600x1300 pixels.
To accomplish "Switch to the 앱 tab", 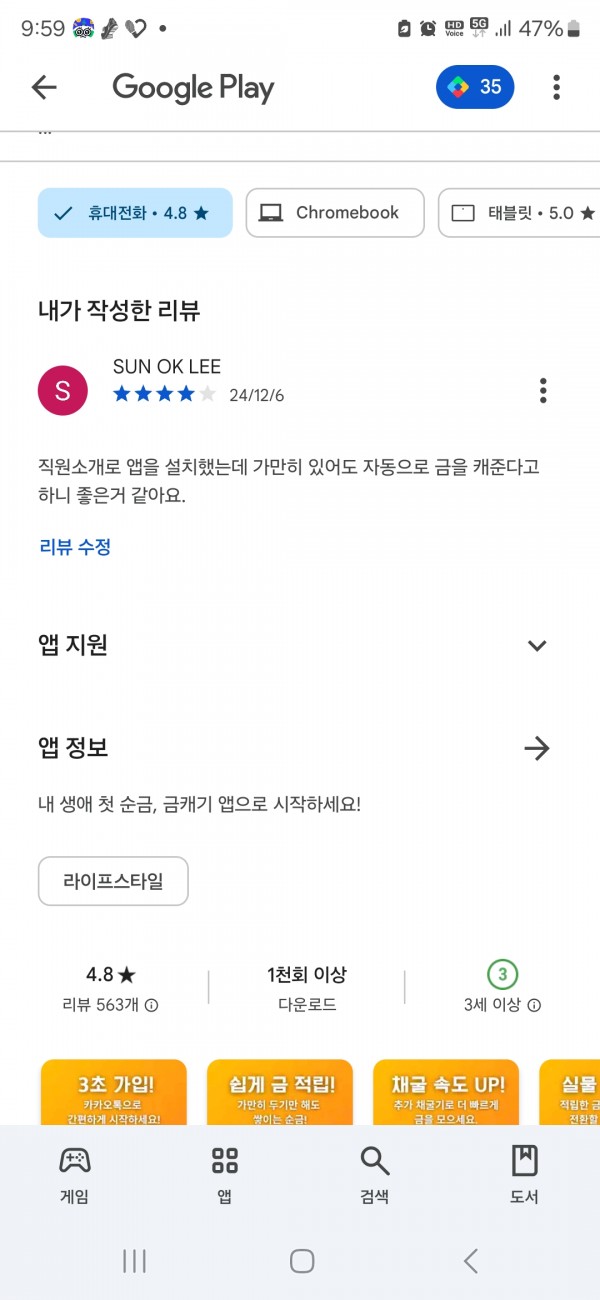I will (x=225, y=1175).
